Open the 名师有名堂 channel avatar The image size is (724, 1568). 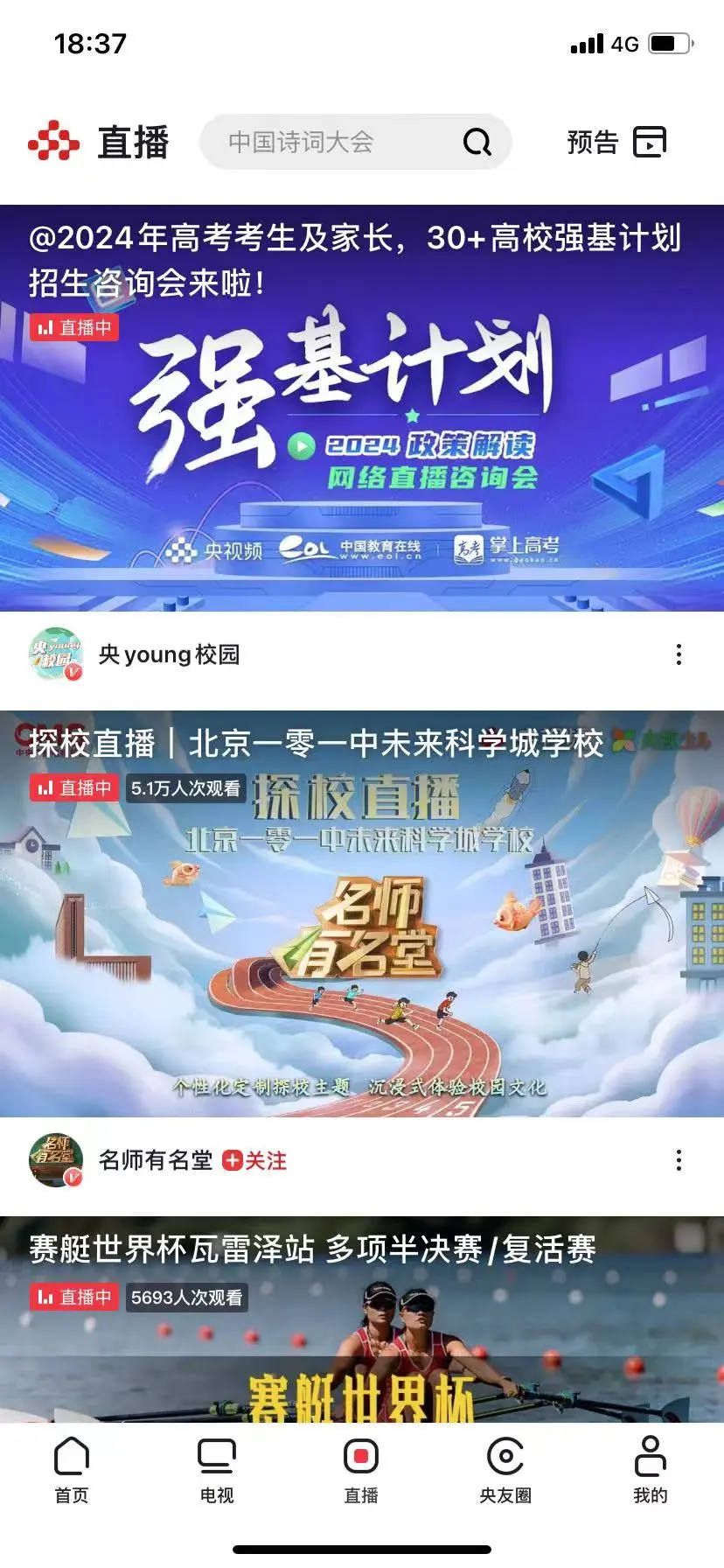click(56, 1160)
